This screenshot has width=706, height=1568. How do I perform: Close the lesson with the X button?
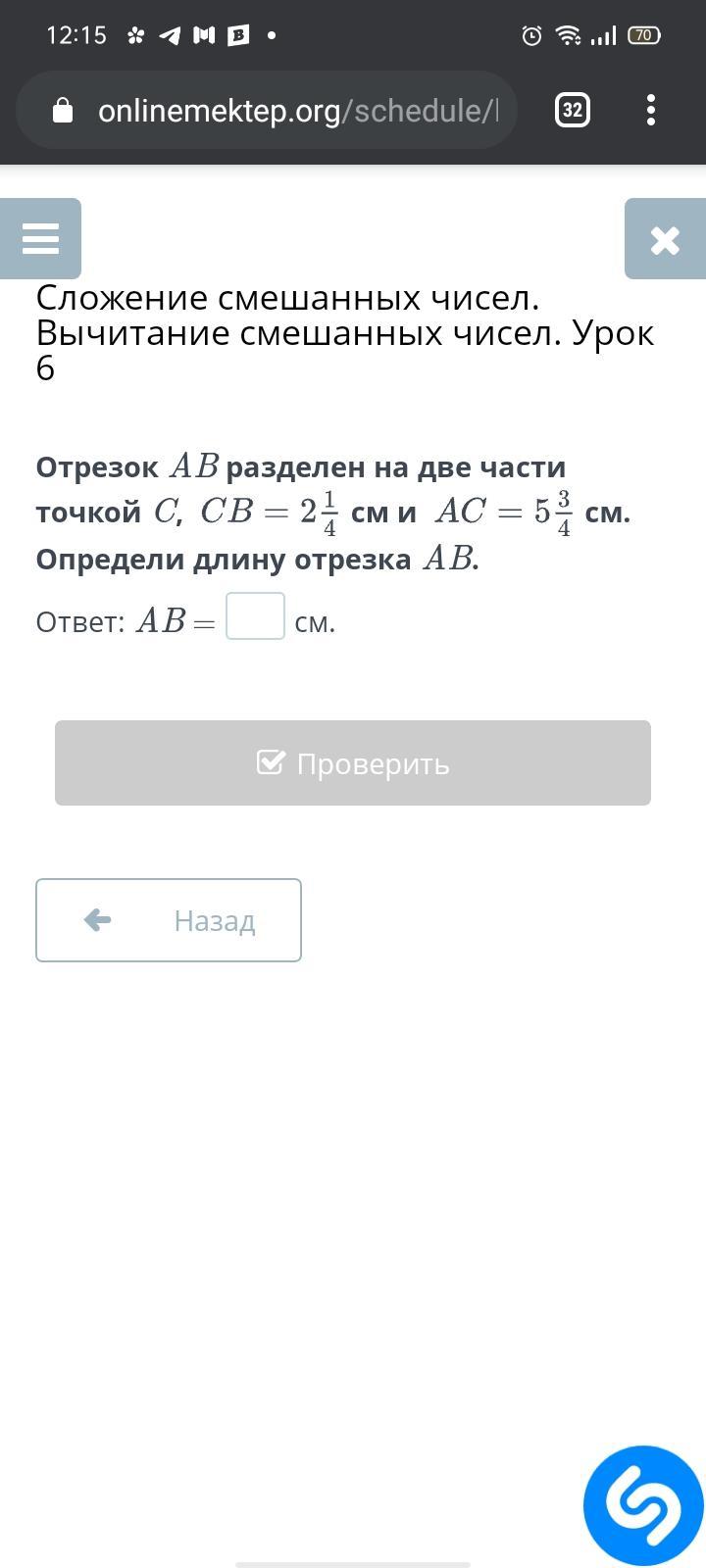(665, 239)
